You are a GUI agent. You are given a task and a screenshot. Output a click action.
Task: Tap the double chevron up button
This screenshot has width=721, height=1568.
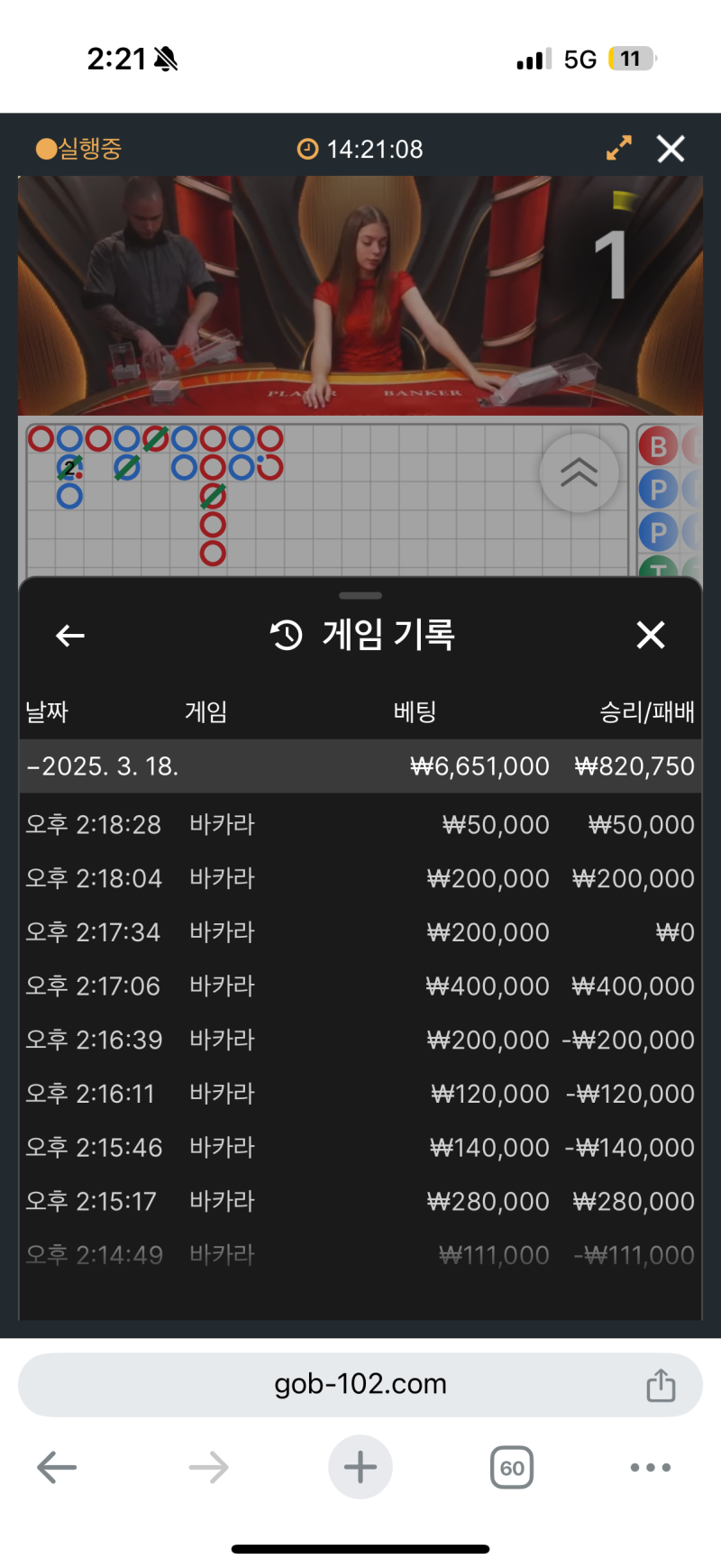[x=579, y=472]
